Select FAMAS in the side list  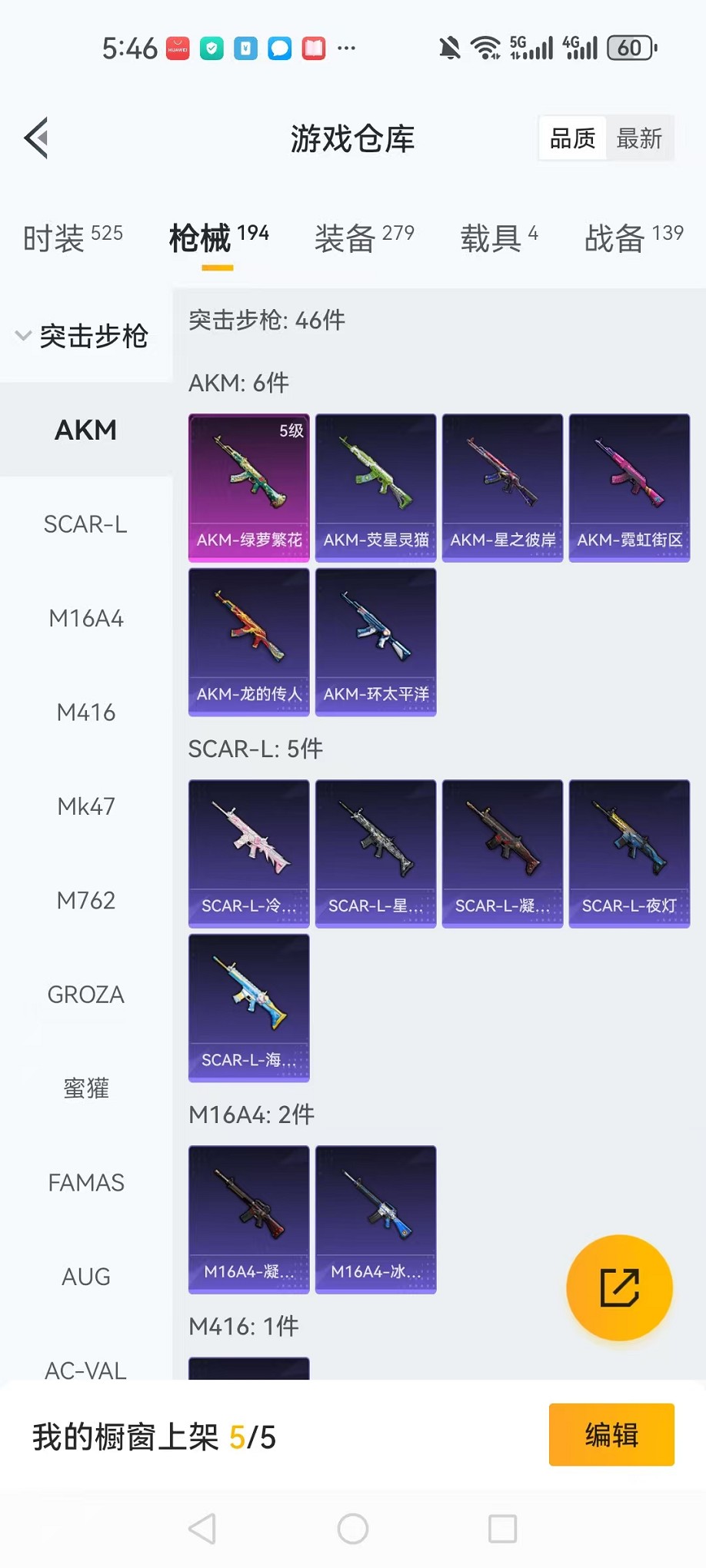click(x=85, y=1182)
